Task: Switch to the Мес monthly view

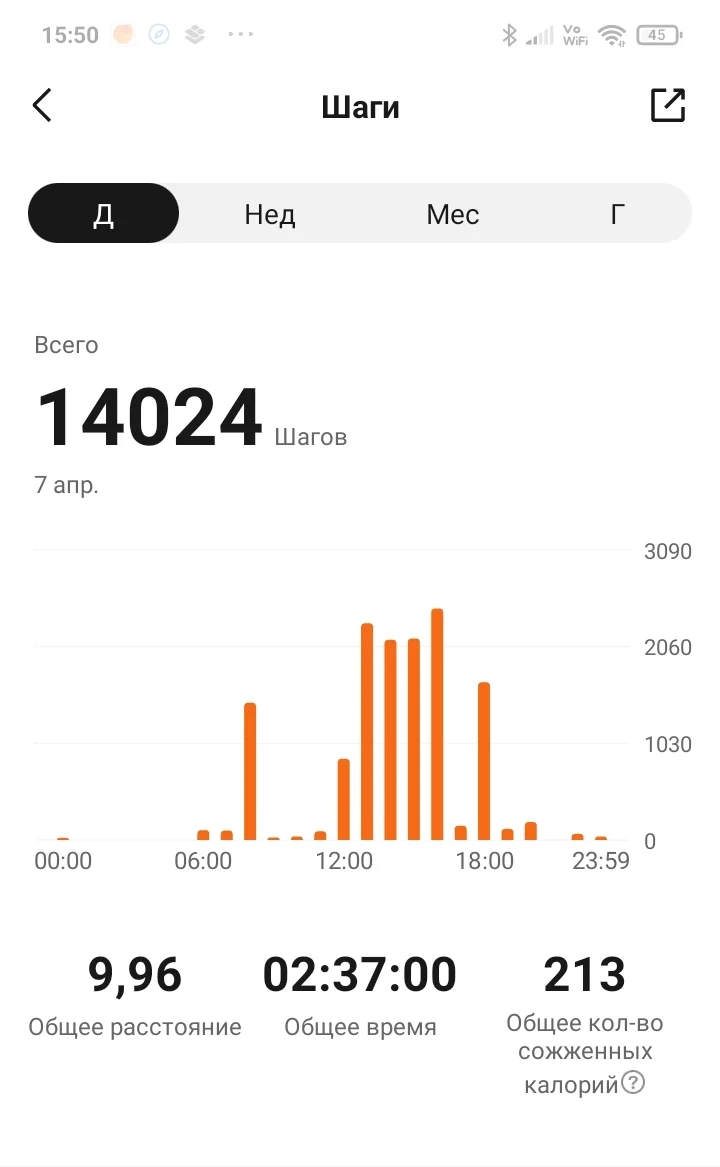Action: 452,214
